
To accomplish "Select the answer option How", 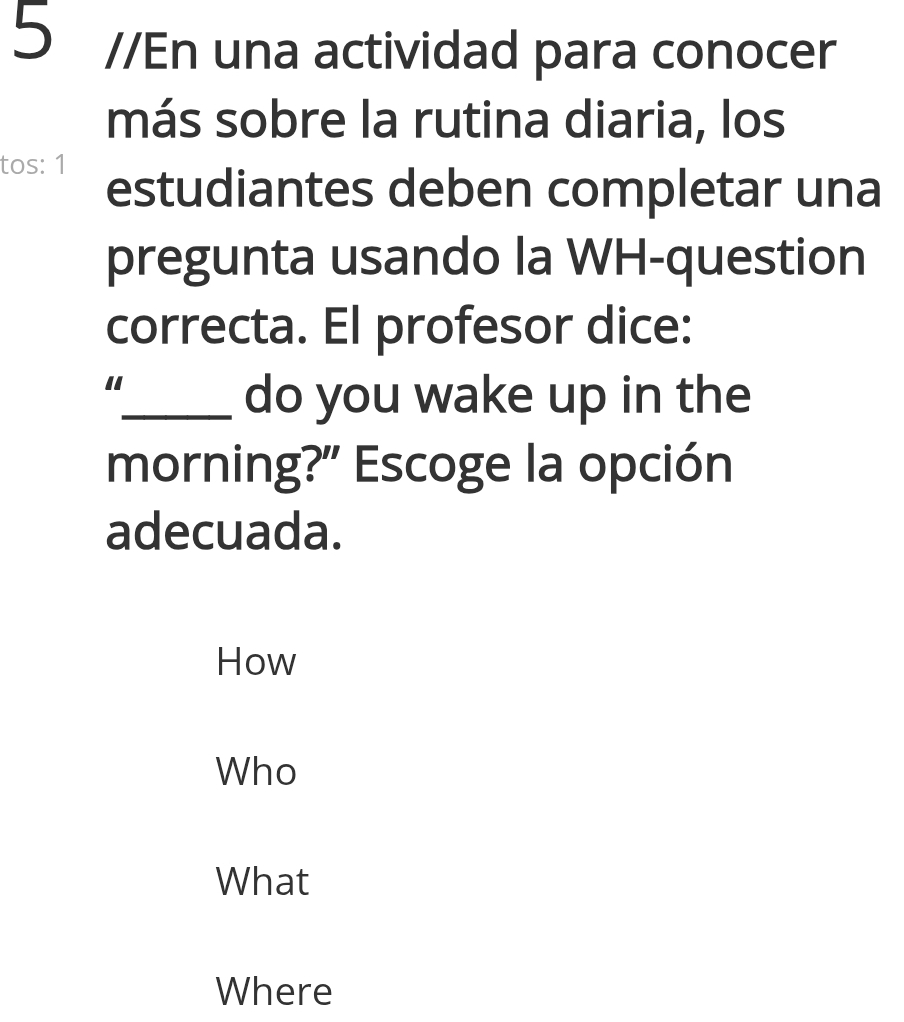I will tap(256, 662).
